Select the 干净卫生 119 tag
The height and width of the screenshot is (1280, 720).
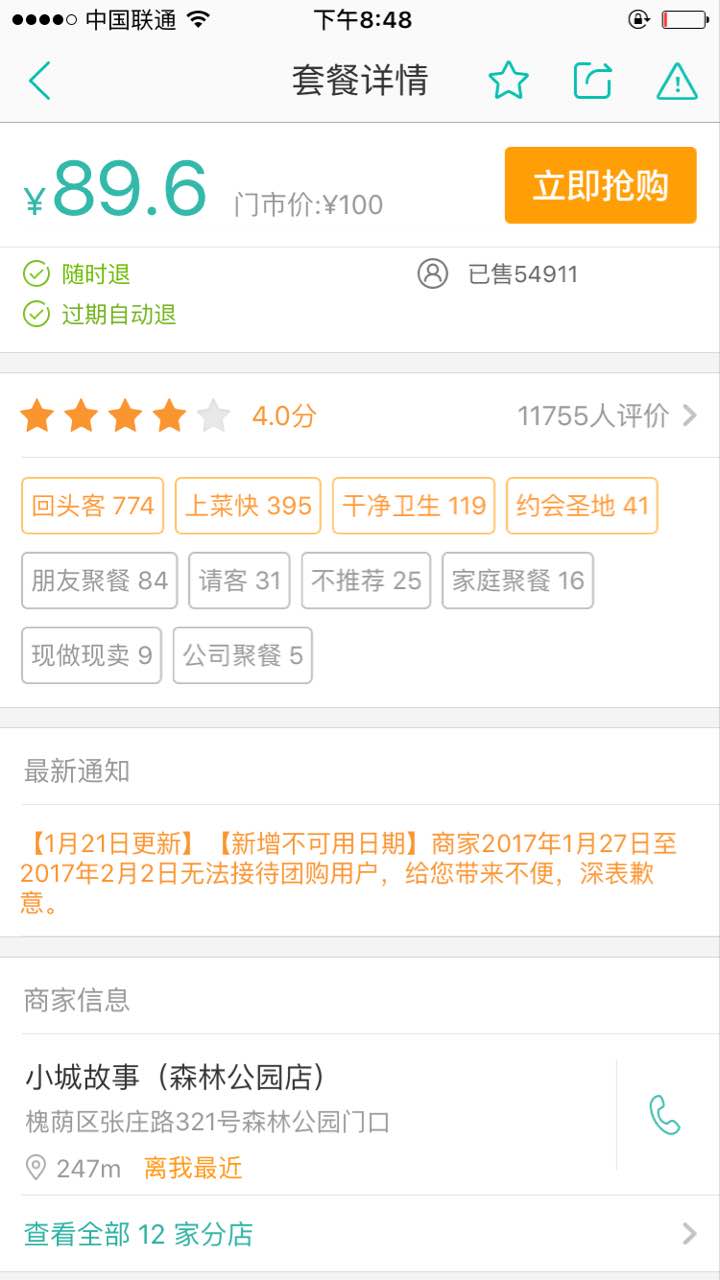pyautogui.click(x=414, y=506)
